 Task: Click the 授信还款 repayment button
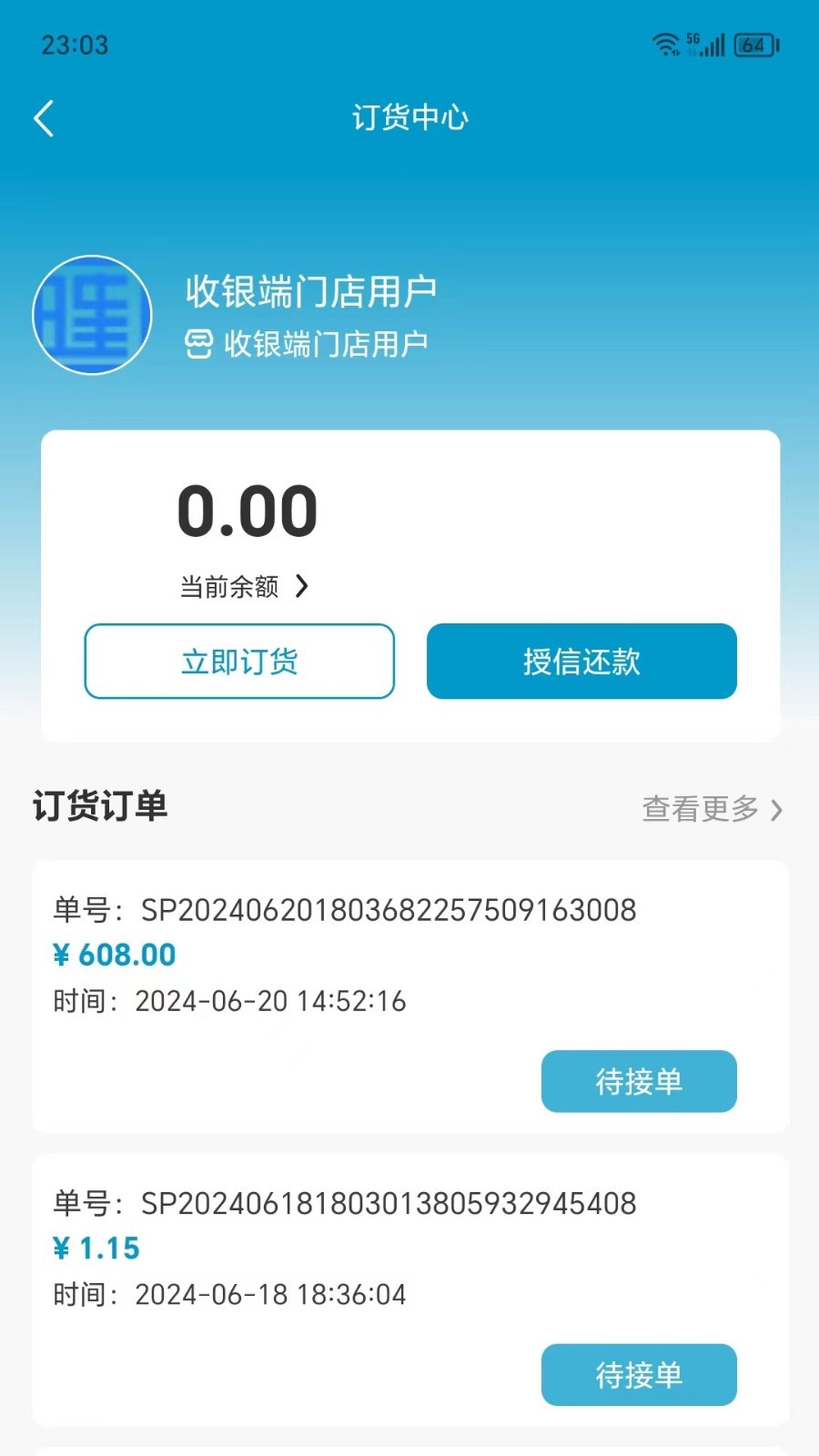[x=581, y=662]
